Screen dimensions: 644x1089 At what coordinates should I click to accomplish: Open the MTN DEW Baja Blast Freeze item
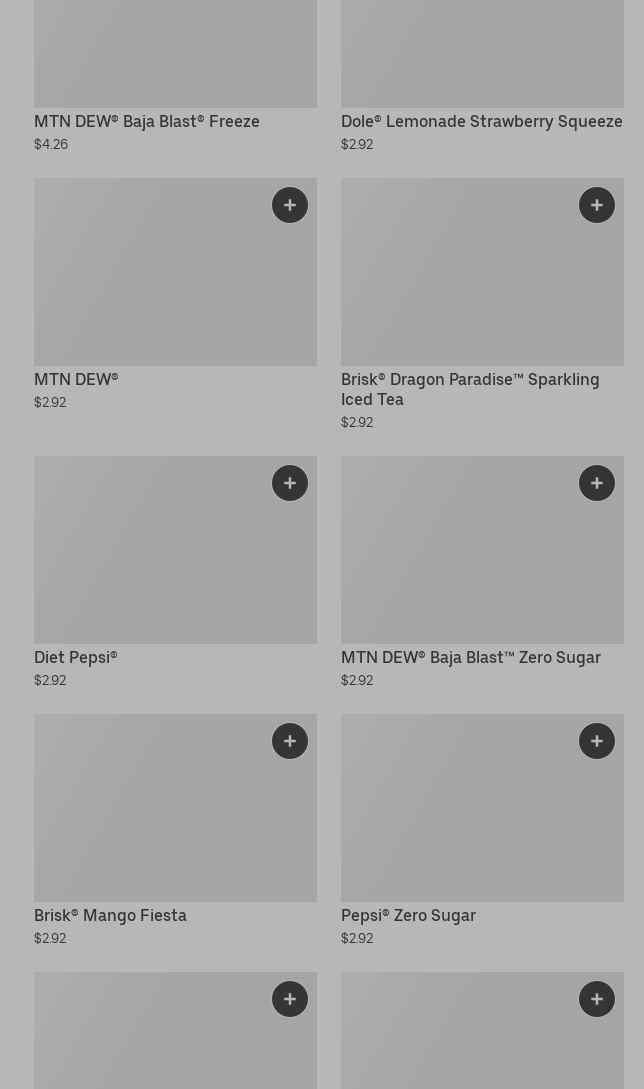[147, 121]
